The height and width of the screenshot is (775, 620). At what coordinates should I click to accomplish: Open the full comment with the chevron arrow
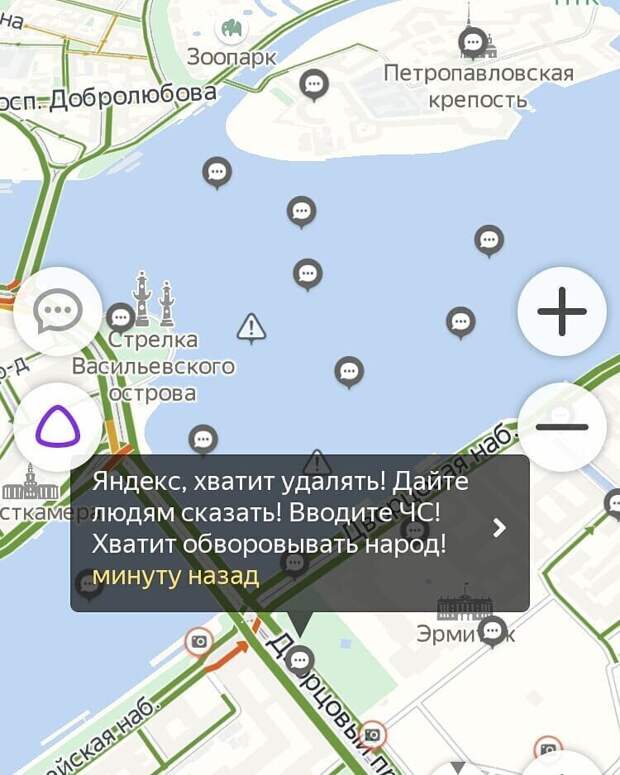(x=500, y=527)
